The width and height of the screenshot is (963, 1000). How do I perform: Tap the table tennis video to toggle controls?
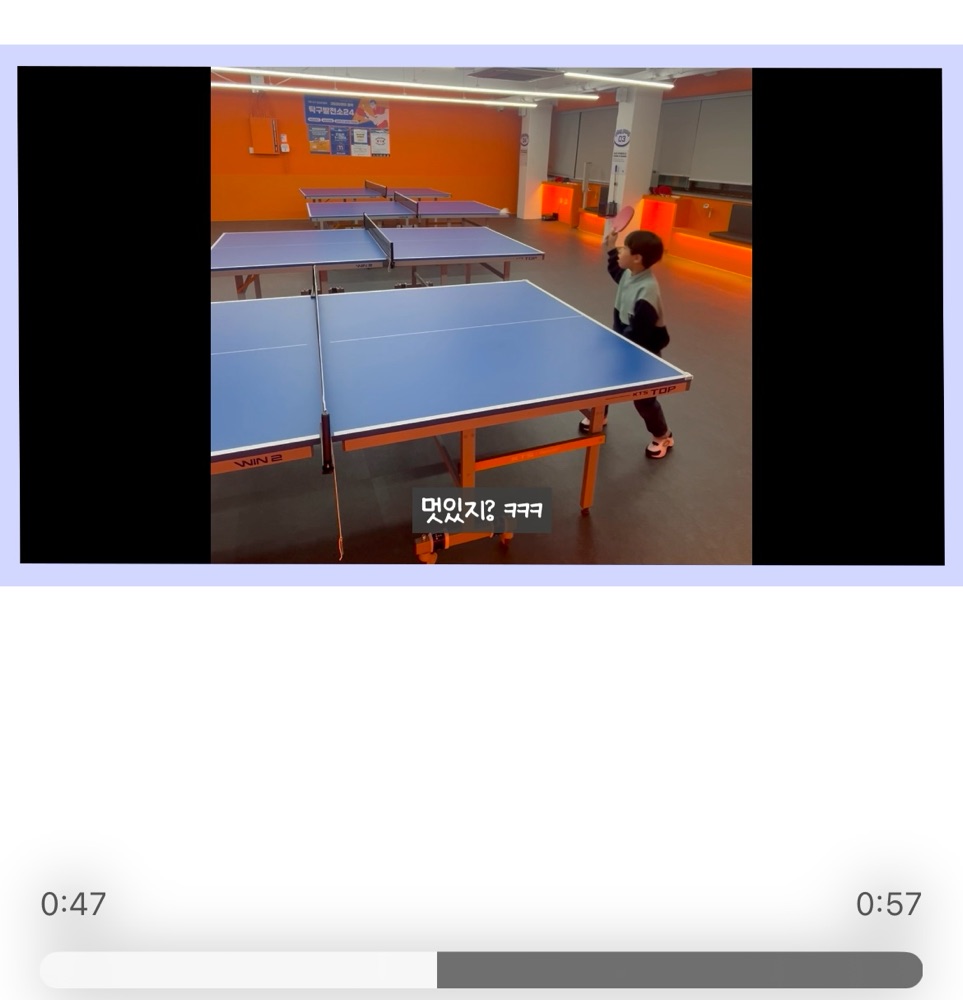pos(482,315)
